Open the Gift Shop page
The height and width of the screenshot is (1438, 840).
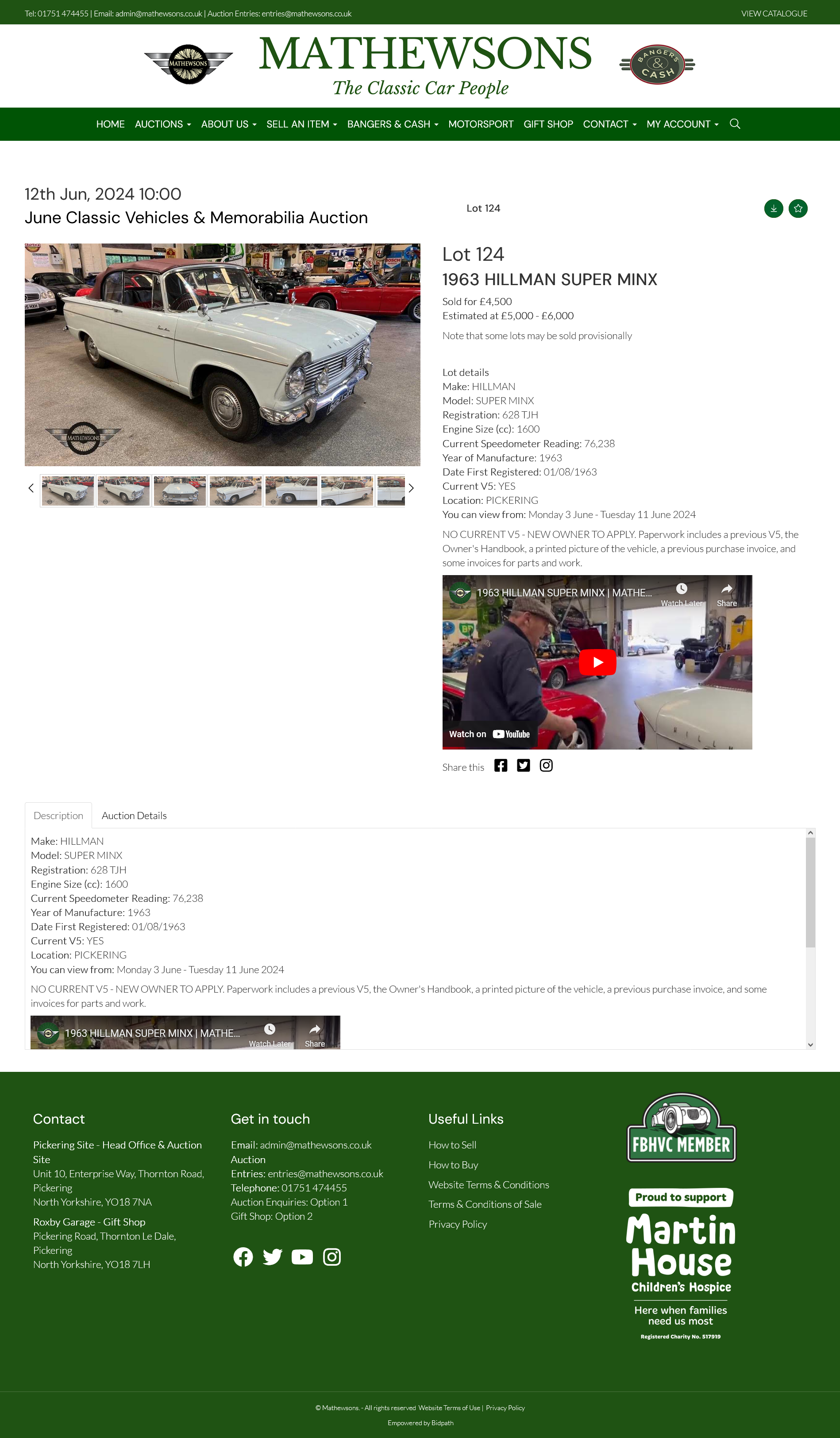pos(547,124)
